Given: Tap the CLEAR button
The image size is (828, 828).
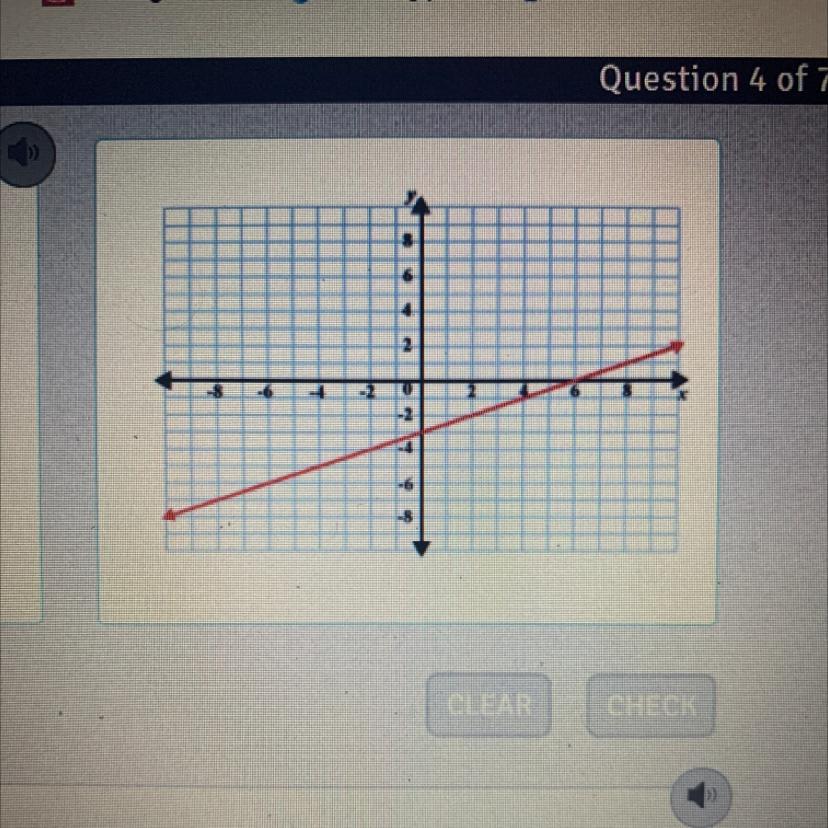Looking at the screenshot, I should (x=489, y=705).
